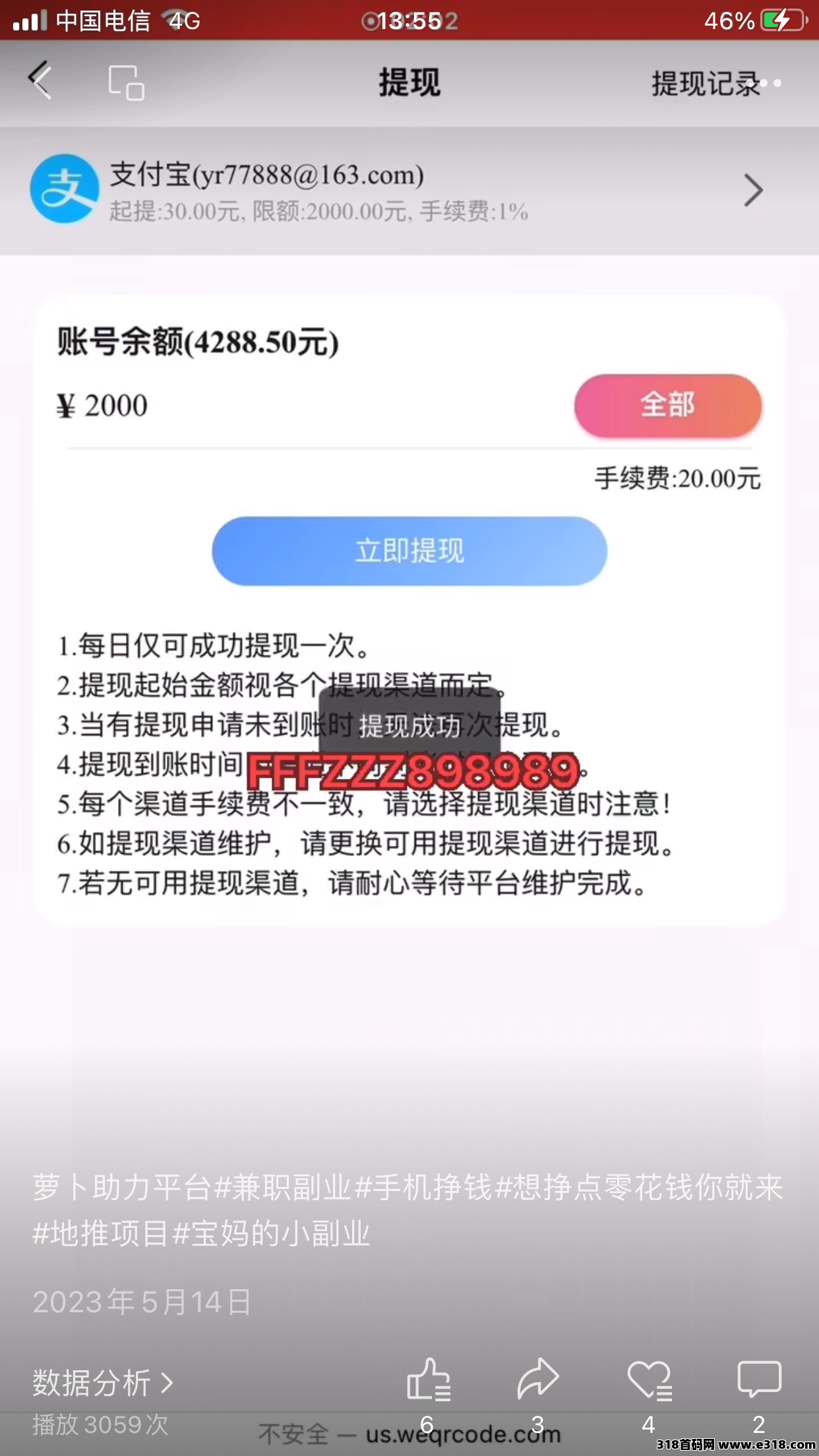Screen dimensions: 819x1456
Task: Open 数据分析 data analytics
Action: (103, 1382)
